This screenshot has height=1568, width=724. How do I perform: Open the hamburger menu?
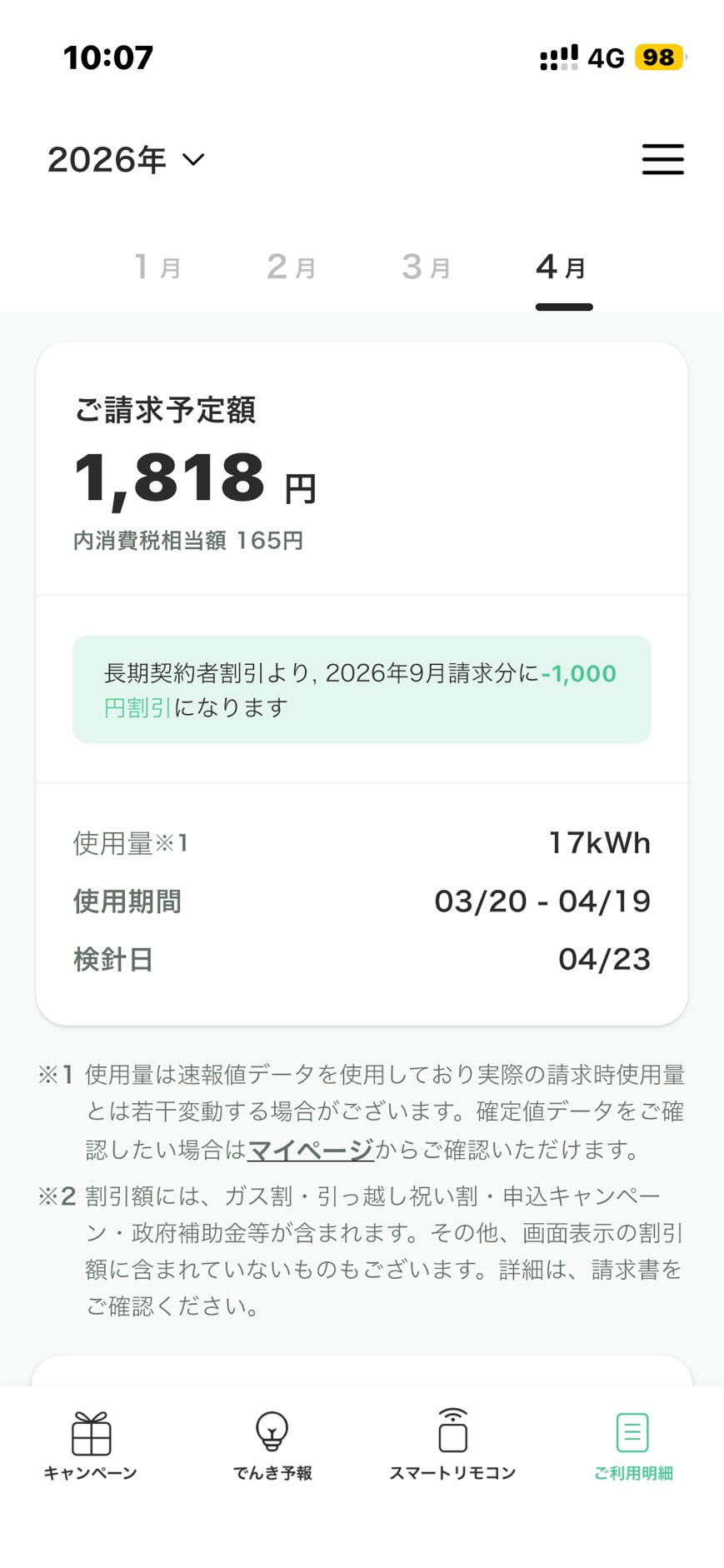point(662,159)
